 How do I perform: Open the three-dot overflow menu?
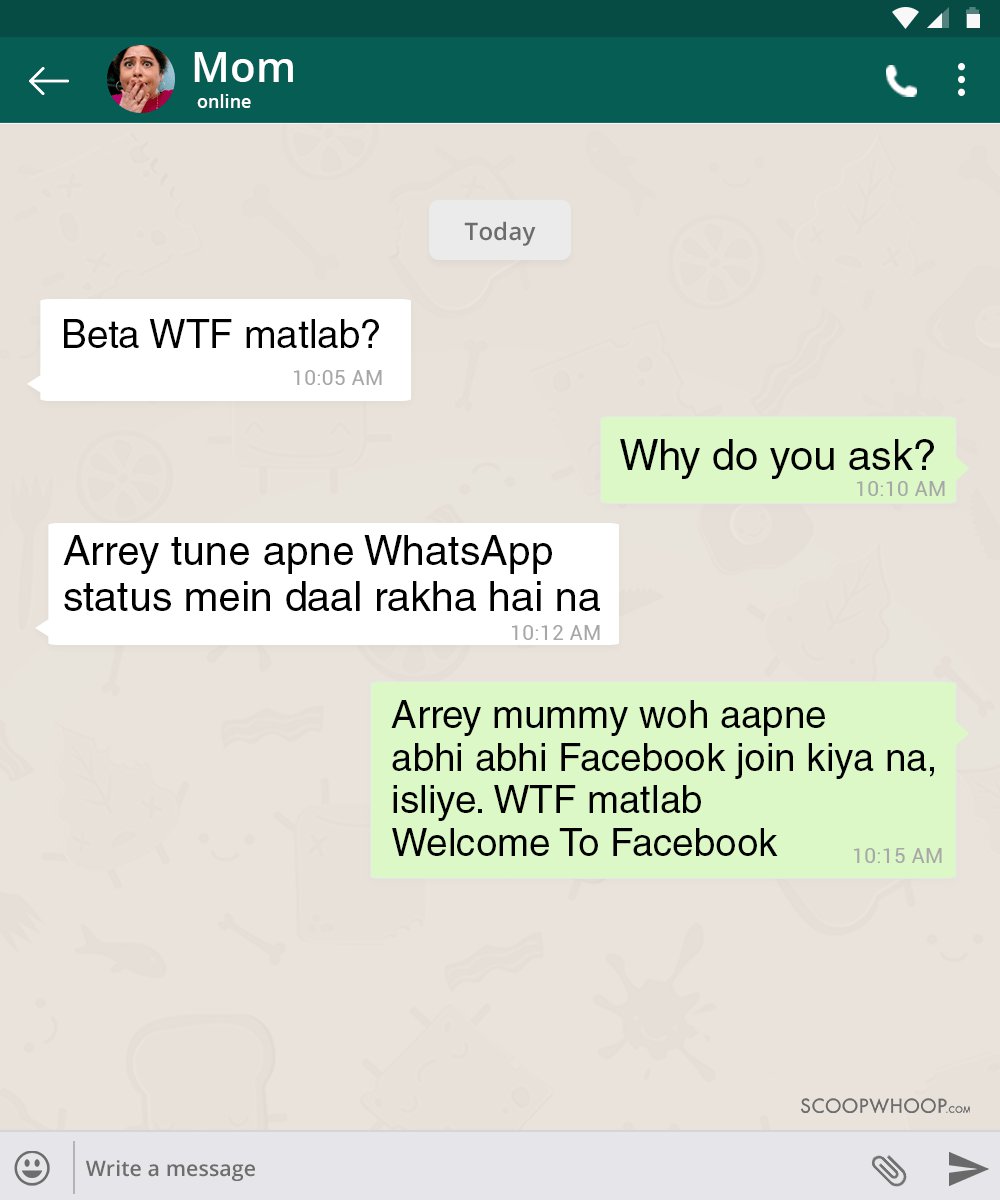point(961,80)
